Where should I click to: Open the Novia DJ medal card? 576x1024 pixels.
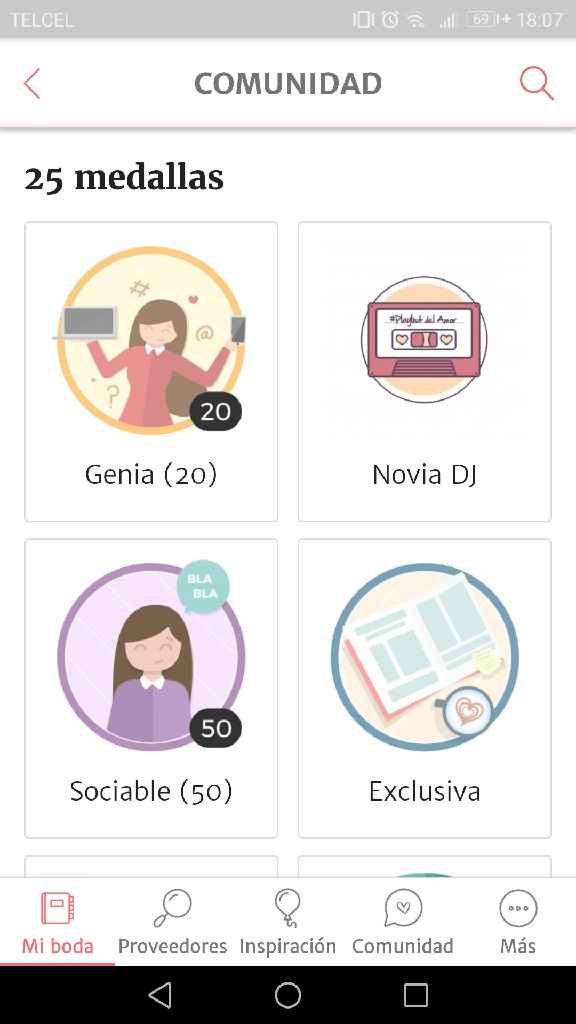pos(424,372)
